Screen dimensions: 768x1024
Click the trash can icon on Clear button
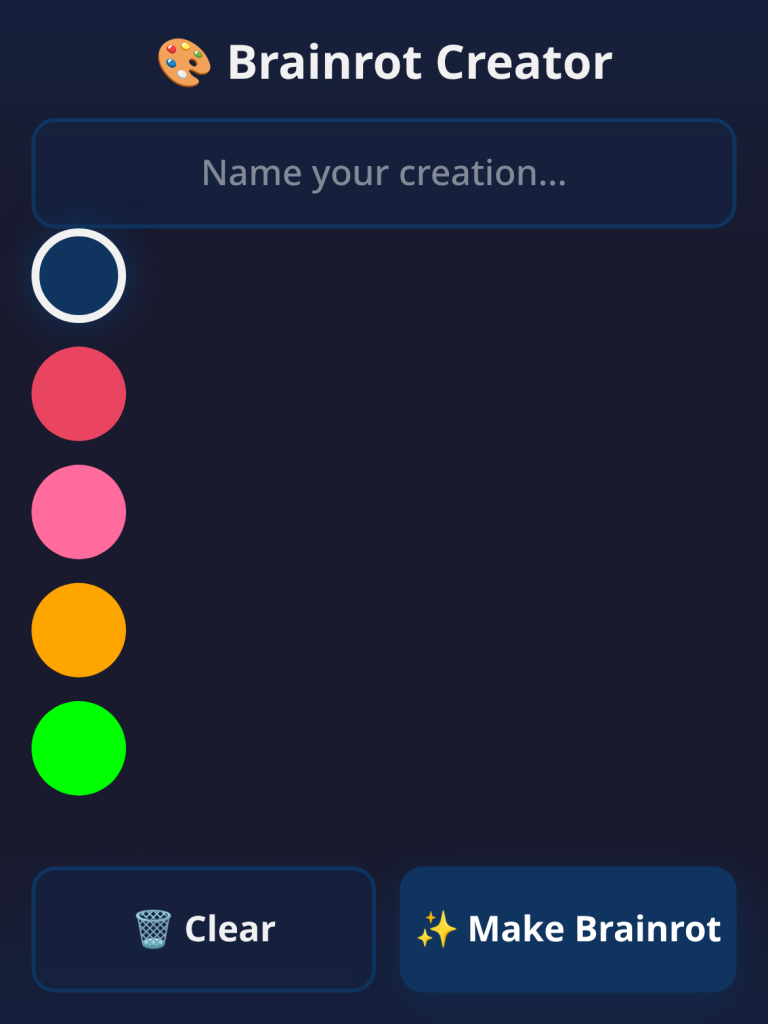(x=150, y=929)
